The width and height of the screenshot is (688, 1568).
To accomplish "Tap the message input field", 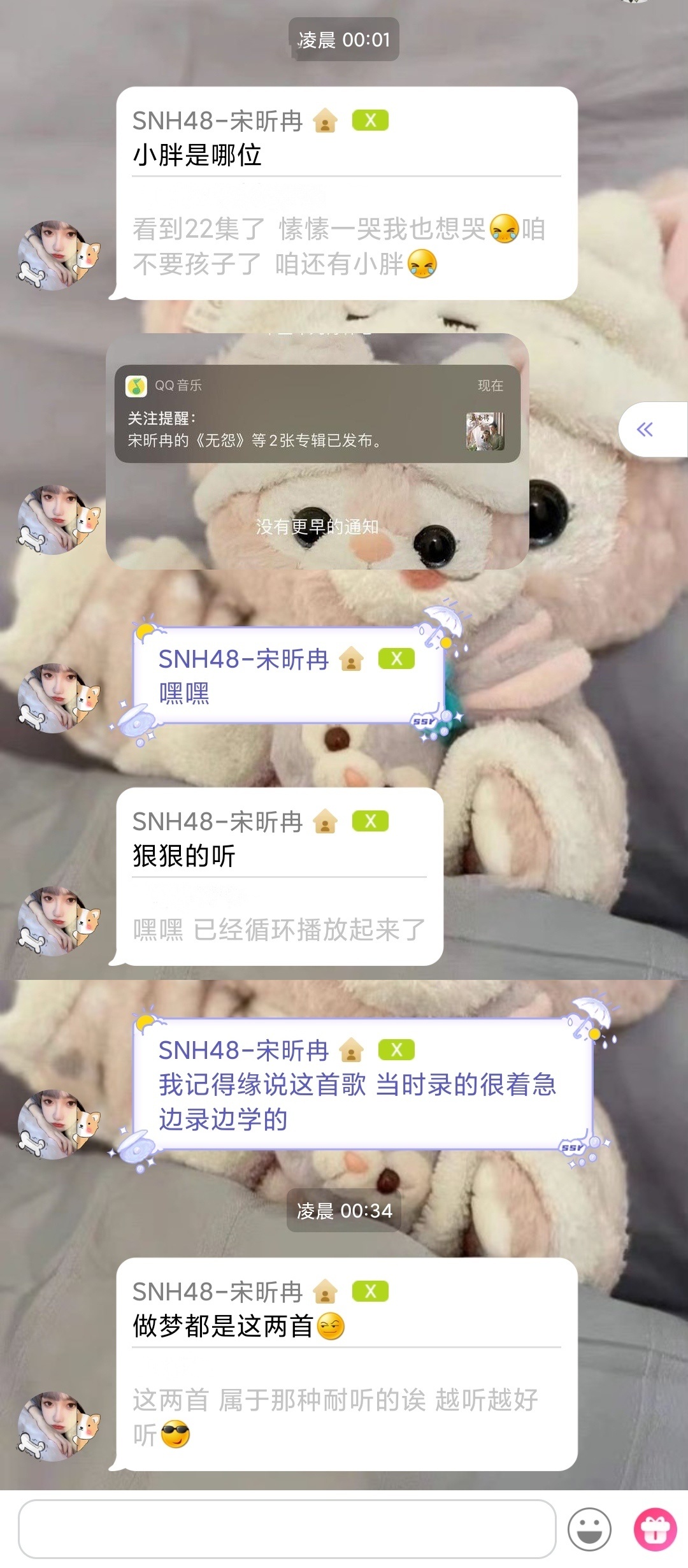I will point(287,1528).
